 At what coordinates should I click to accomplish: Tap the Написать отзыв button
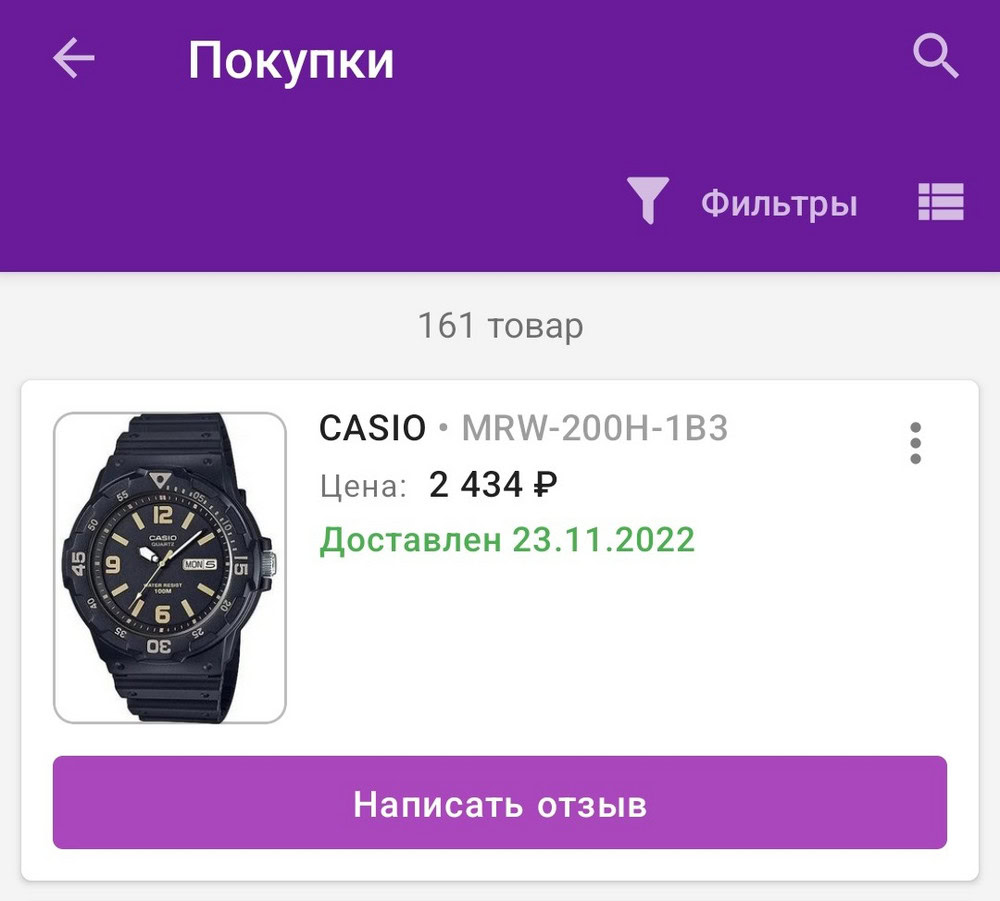click(x=499, y=803)
